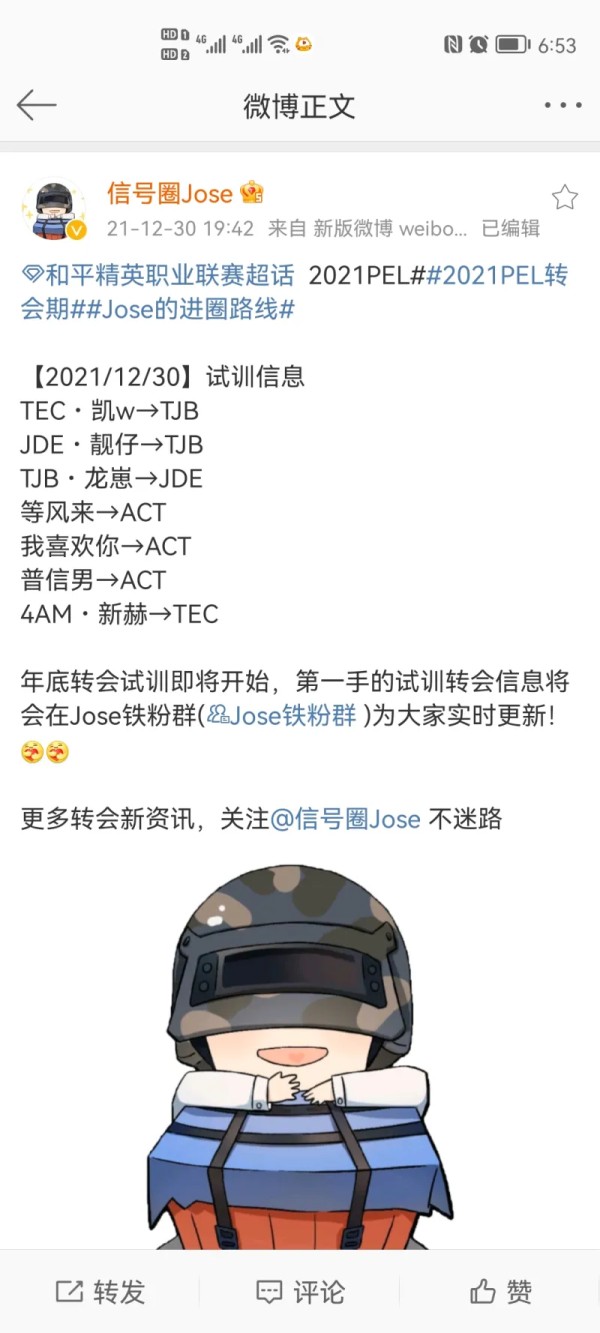
Task: Open the Jose铁粉群 group link
Action: coord(283,717)
